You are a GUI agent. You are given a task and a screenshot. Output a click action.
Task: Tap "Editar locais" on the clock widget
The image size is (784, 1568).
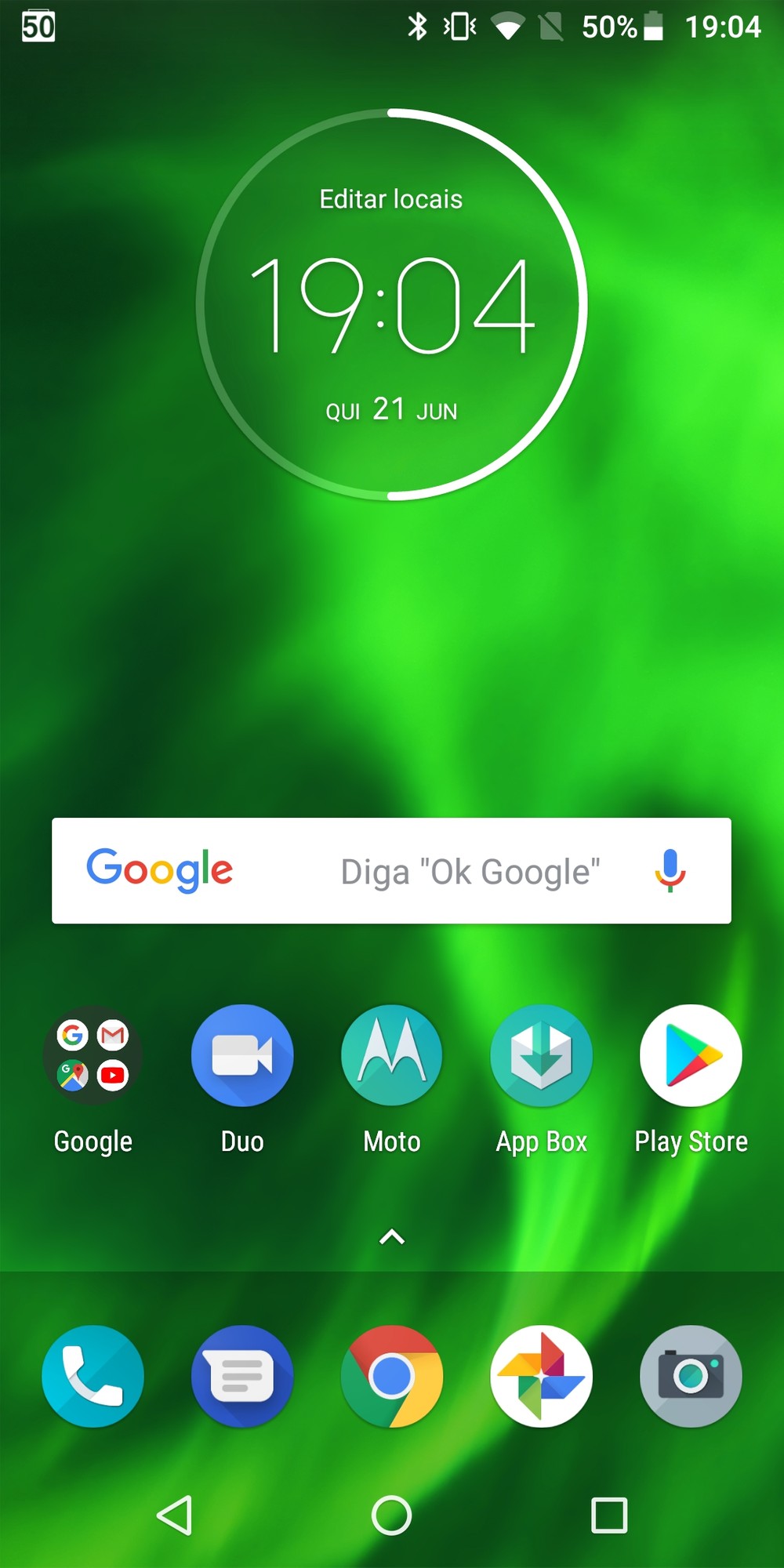point(390,199)
